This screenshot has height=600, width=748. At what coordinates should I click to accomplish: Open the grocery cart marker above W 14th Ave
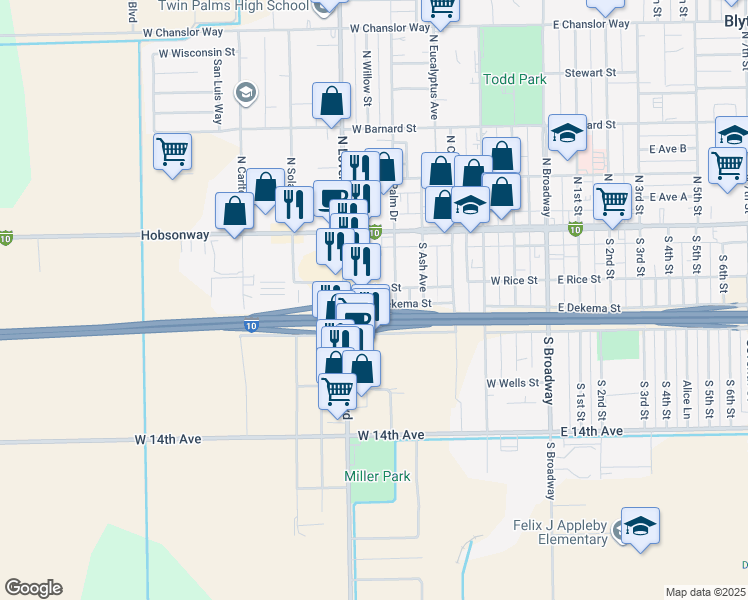point(338,389)
